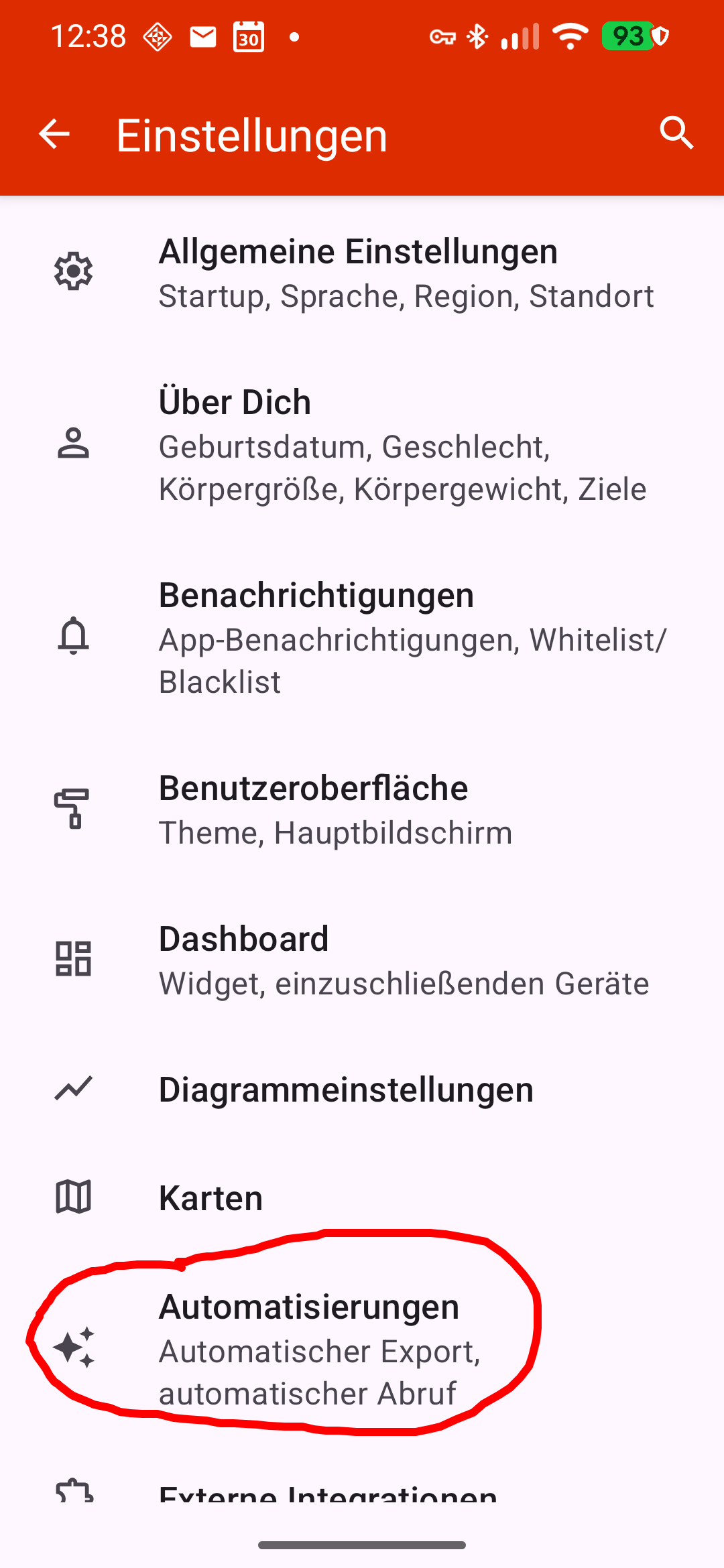Open Dashboard settings
This screenshot has width=724, height=1568.
pos(362,960)
